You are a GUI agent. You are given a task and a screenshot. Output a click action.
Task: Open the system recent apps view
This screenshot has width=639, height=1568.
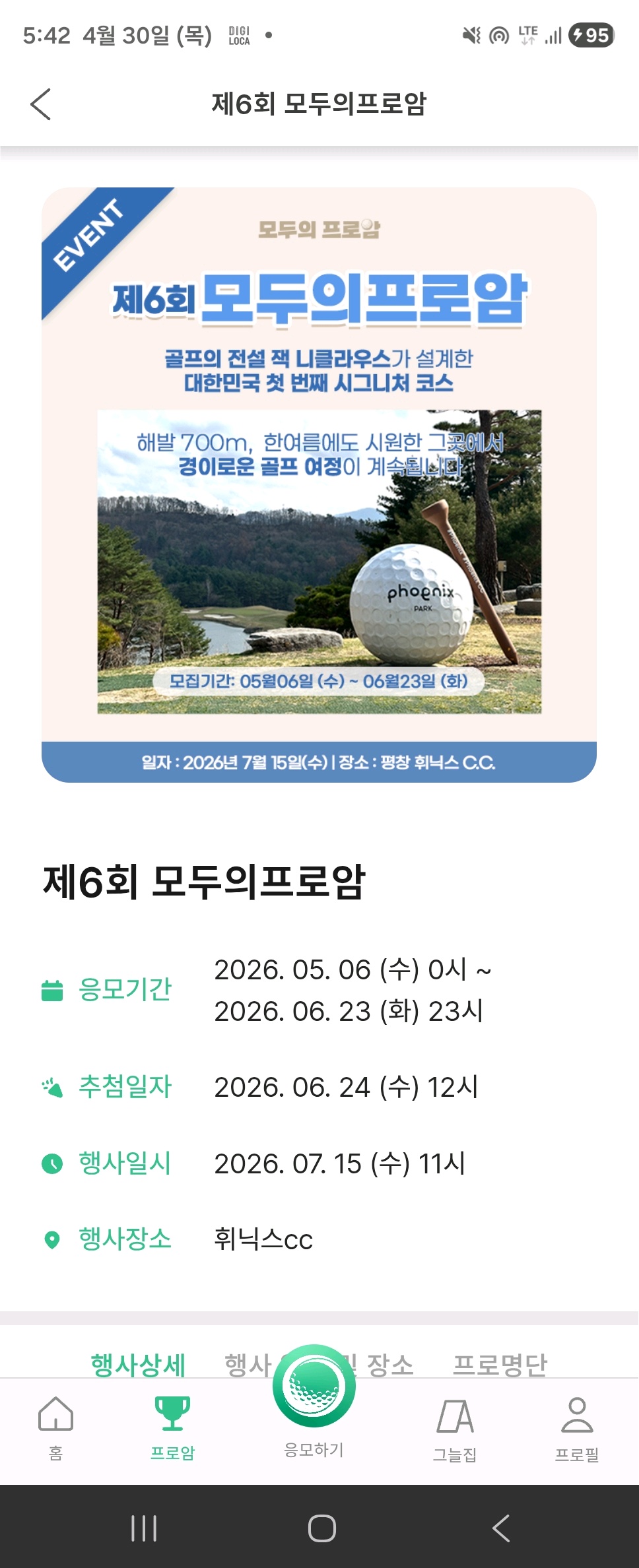pos(144,1528)
